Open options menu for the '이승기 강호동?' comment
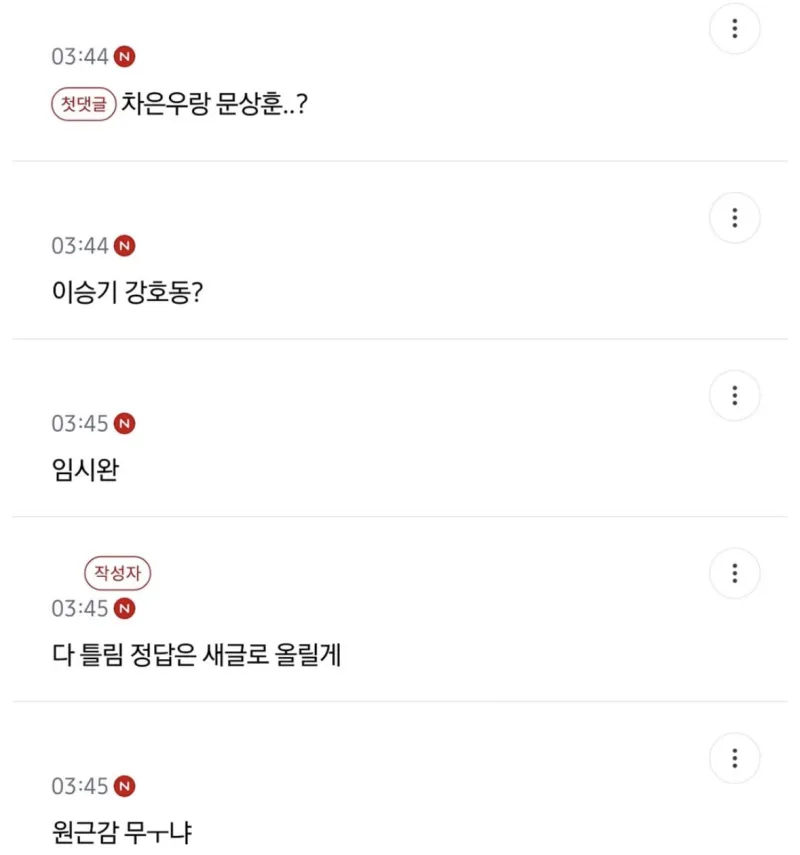 coord(735,217)
